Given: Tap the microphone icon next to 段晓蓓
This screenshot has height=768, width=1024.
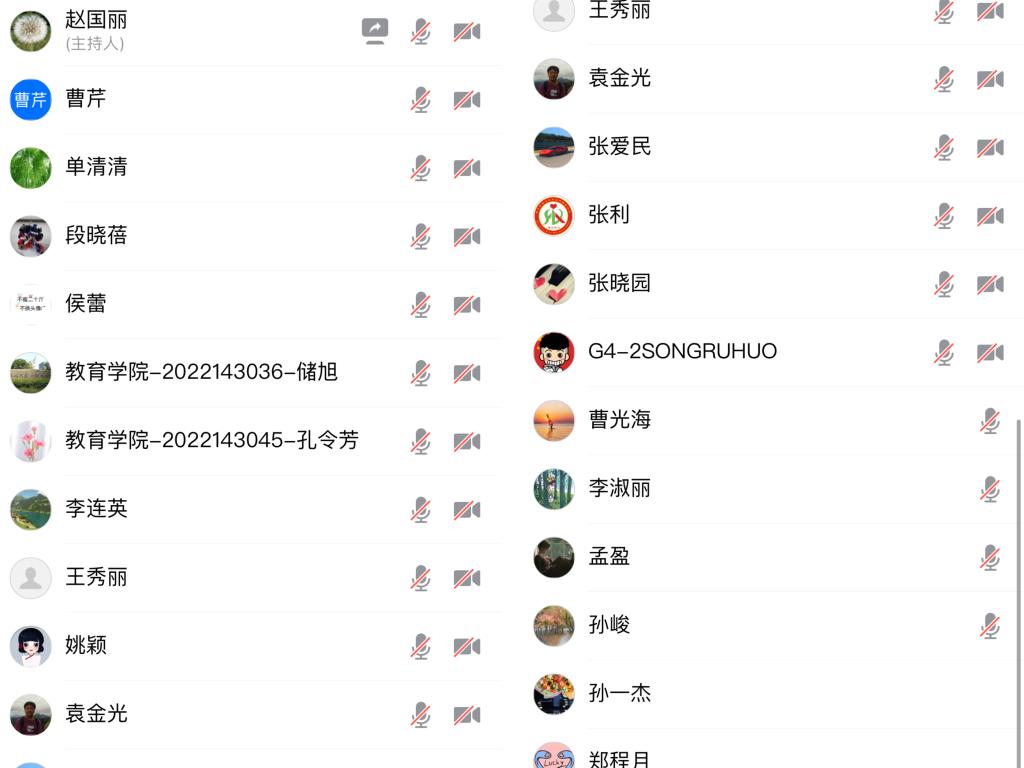Looking at the screenshot, I should (421, 237).
